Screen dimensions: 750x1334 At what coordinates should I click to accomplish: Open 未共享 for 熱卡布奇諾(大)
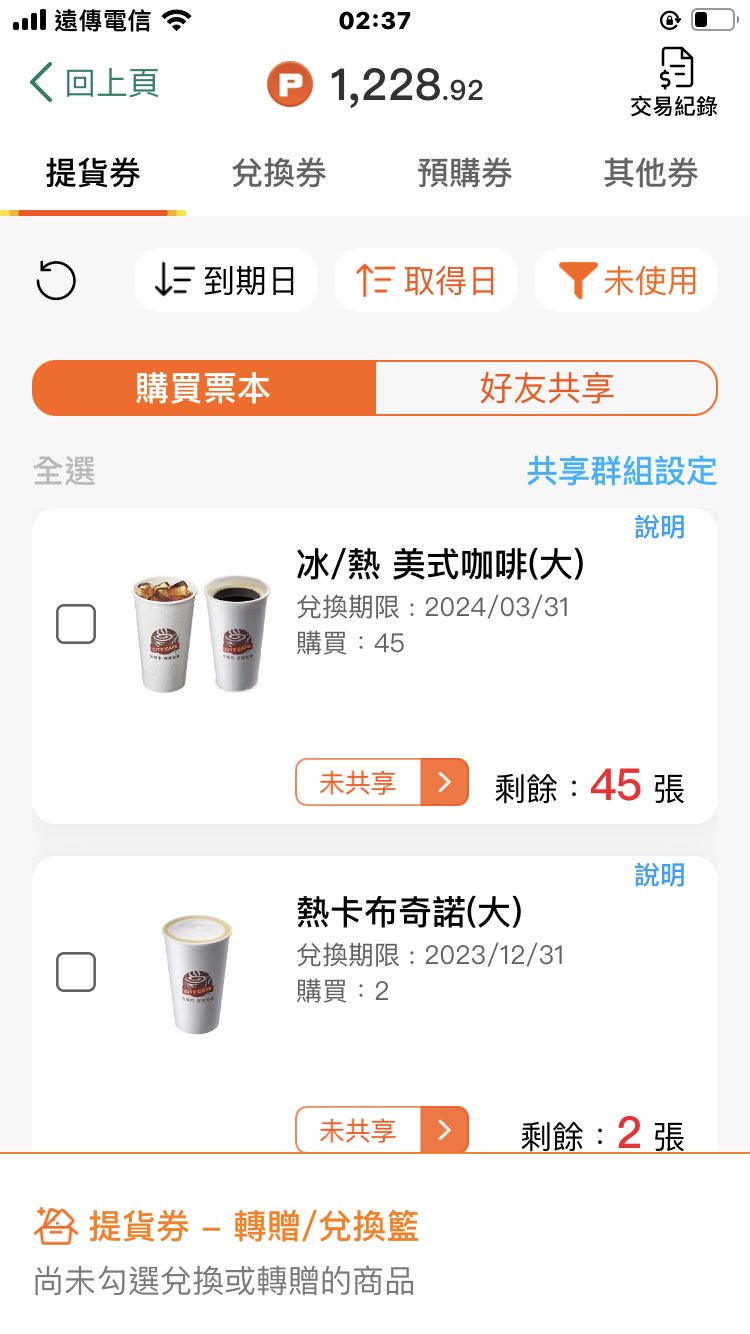pos(382,1130)
